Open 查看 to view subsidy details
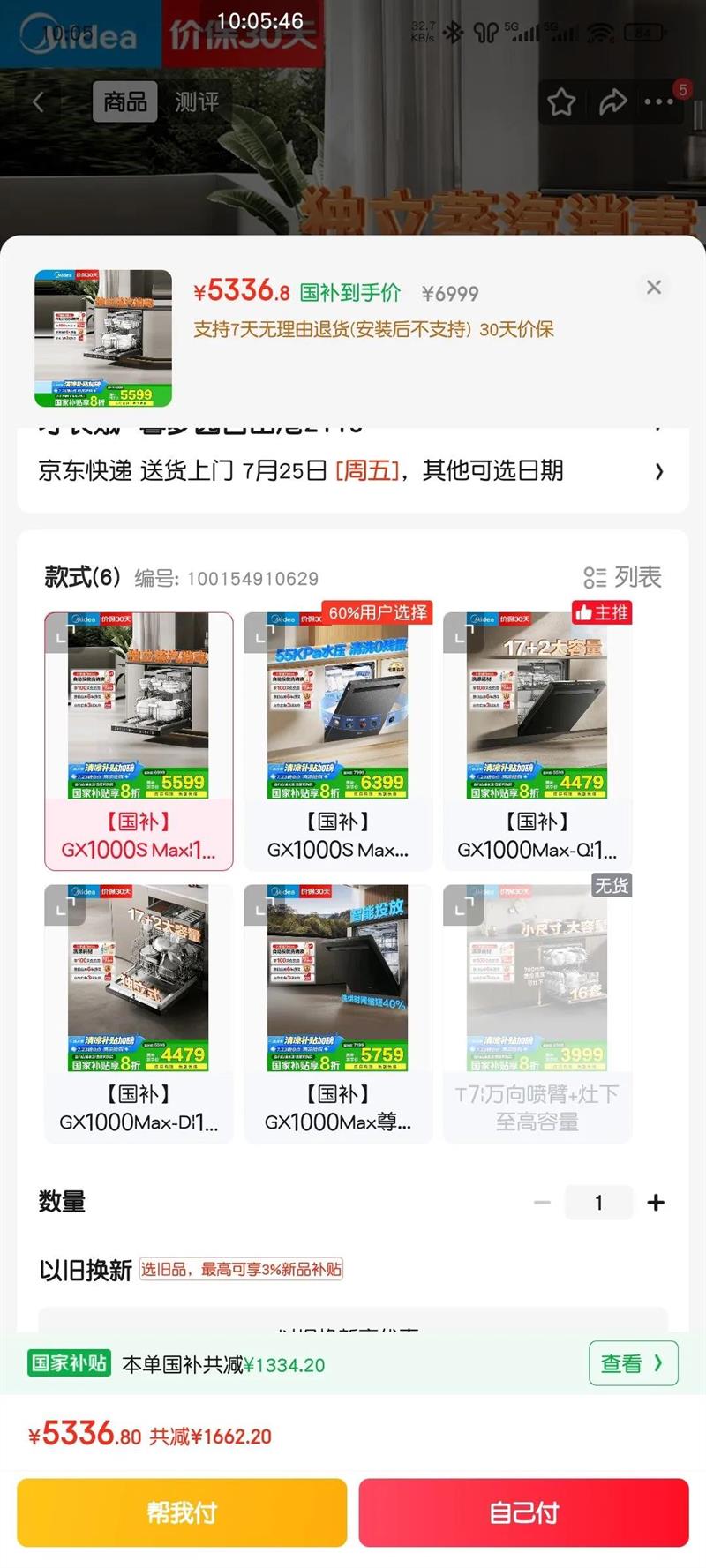 633,1363
